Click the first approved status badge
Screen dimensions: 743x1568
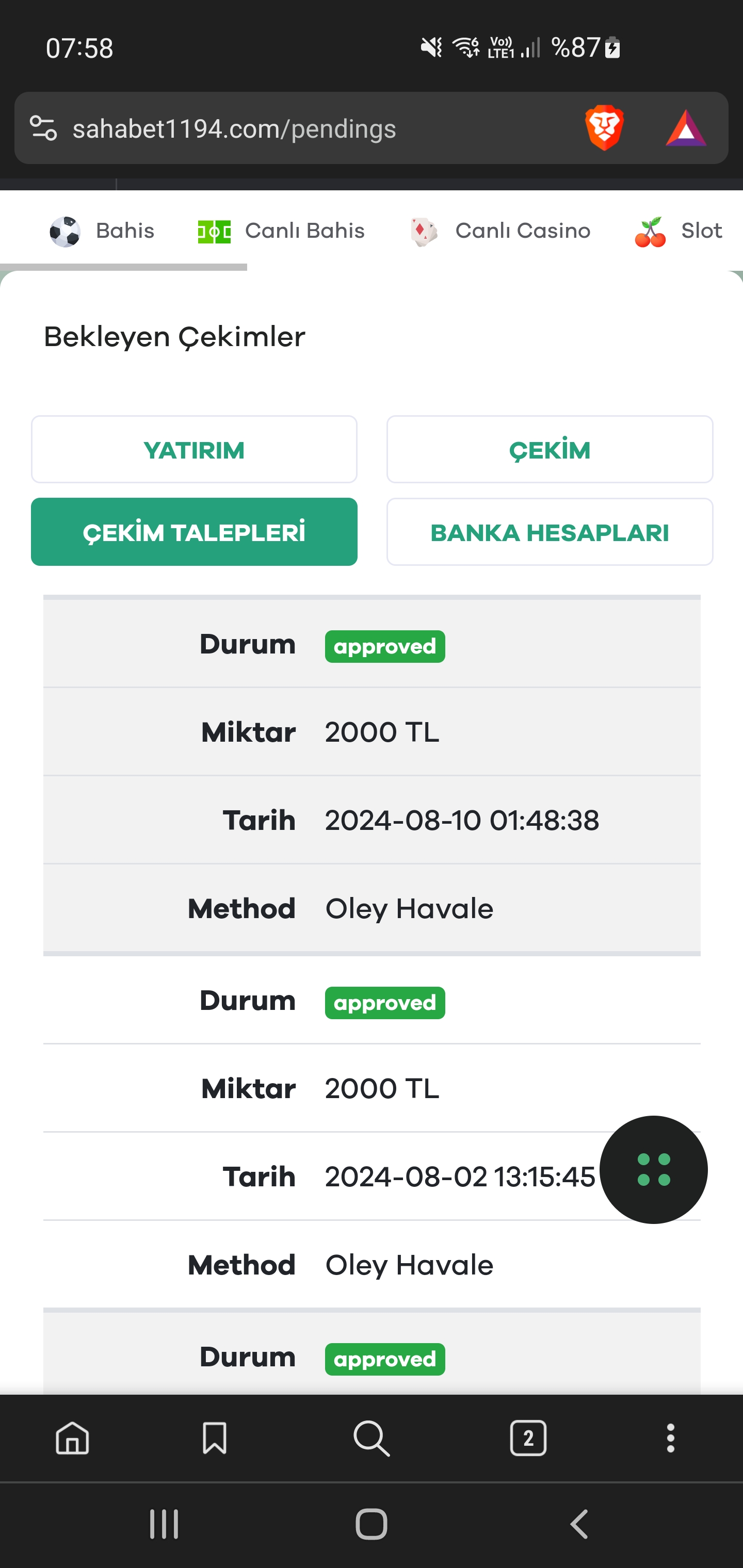(384, 646)
